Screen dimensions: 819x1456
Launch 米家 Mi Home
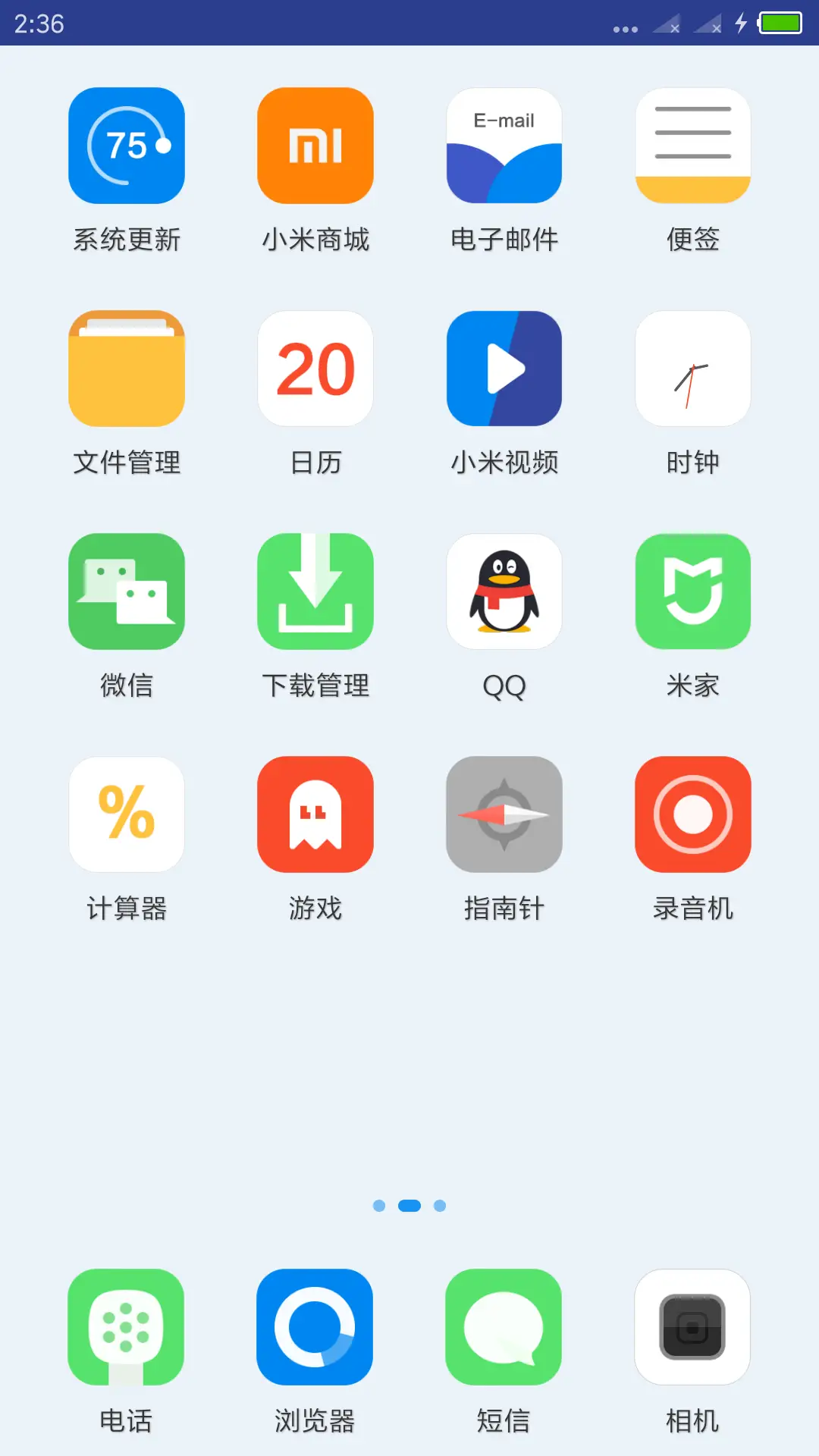[x=692, y=591]
